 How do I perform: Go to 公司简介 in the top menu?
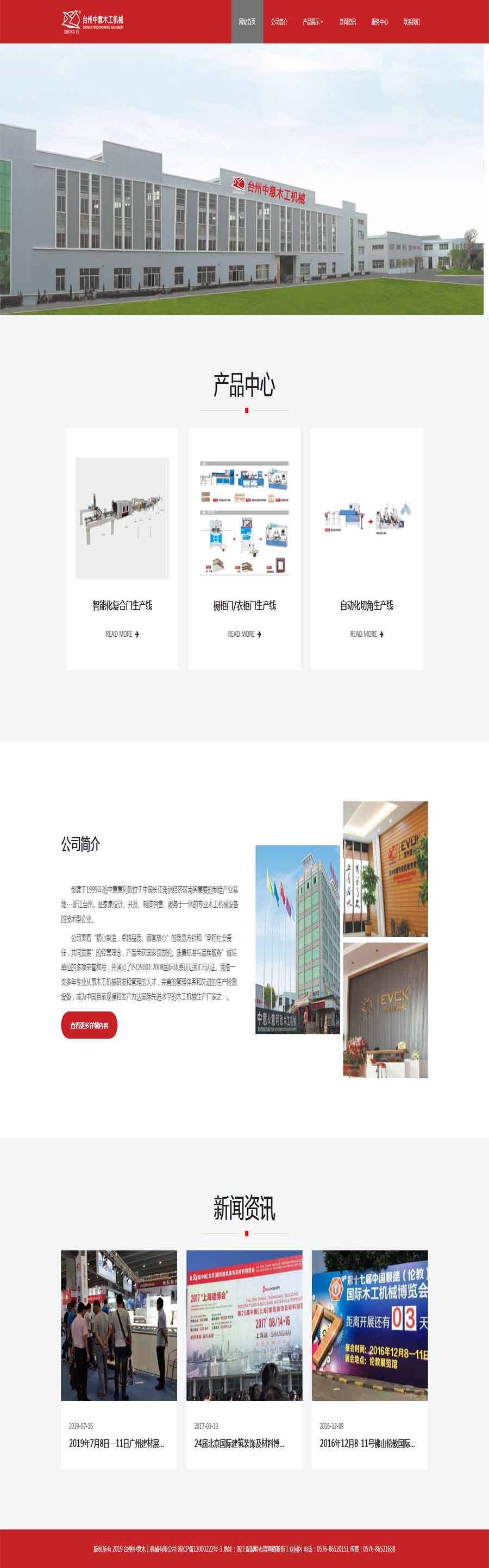(279, 22)
